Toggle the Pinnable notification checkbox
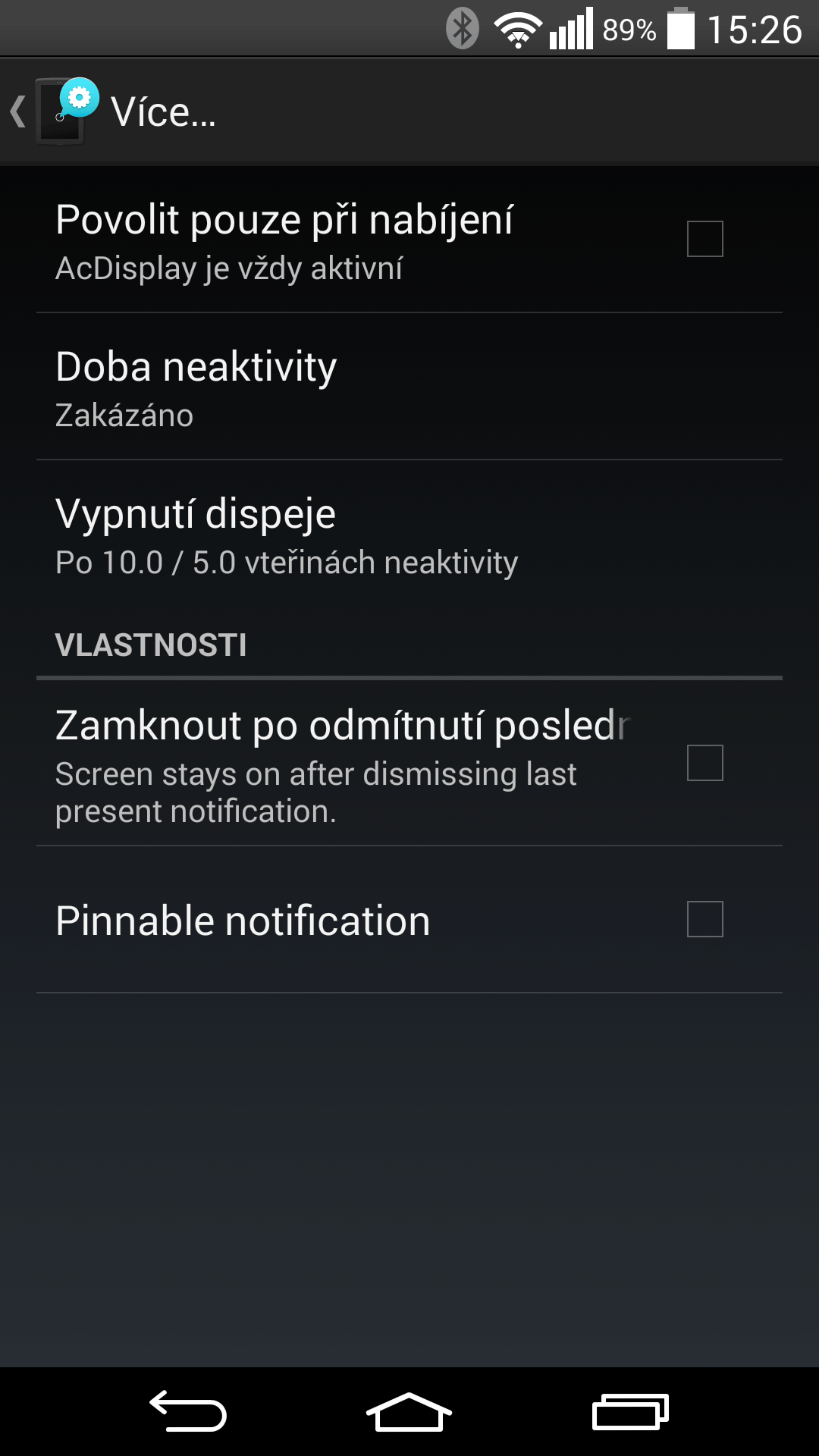Viewport: 819px width, 1456px height. 704,919
